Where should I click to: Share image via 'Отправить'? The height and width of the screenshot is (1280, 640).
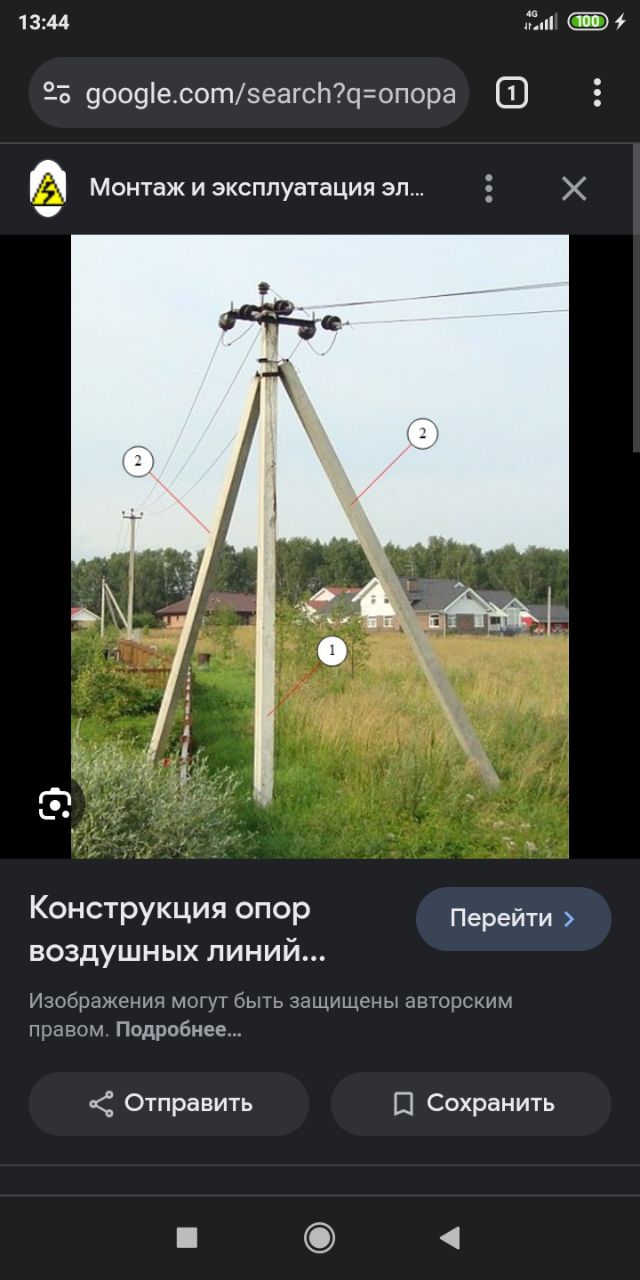pyautogui.click(x=168, y=1103)
